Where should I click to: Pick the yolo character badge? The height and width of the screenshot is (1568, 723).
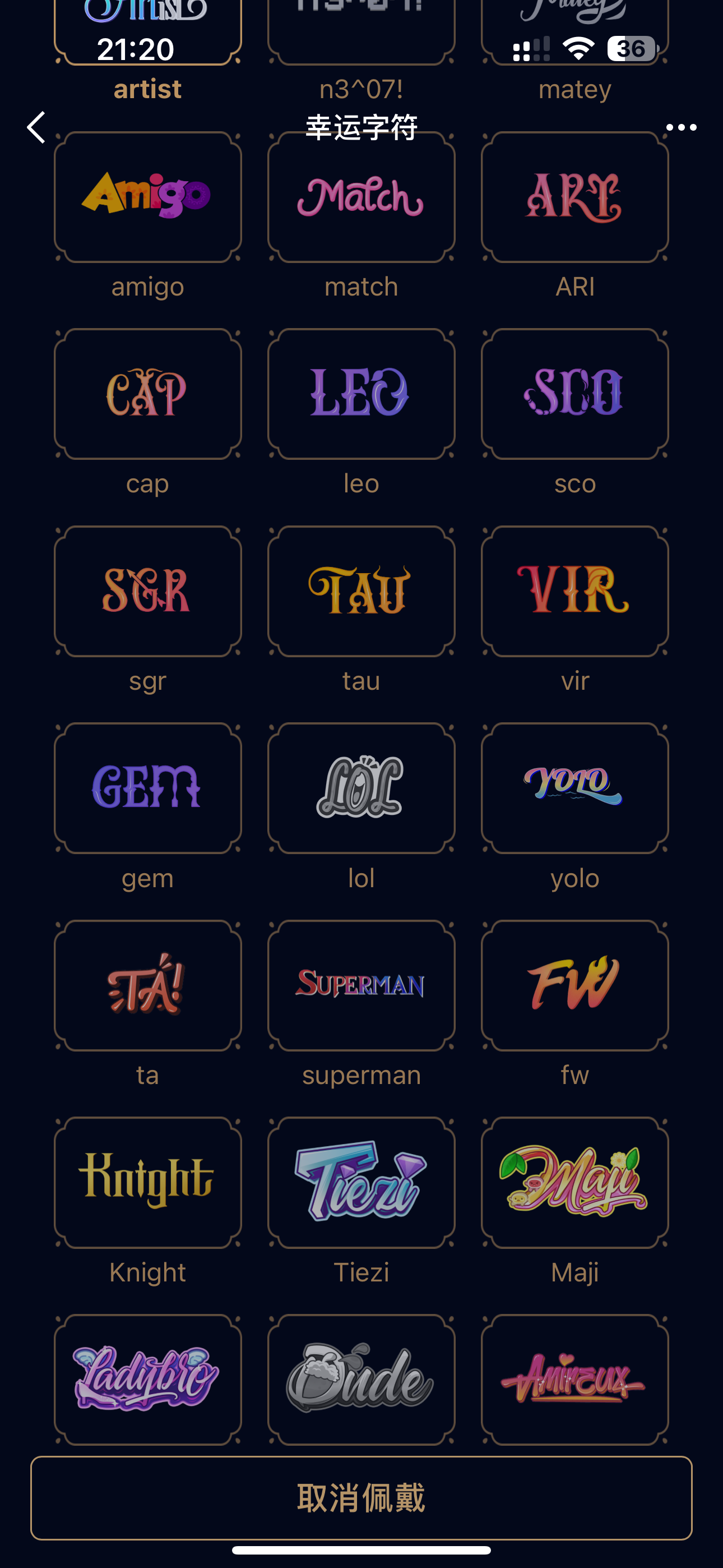pos(574,788)
